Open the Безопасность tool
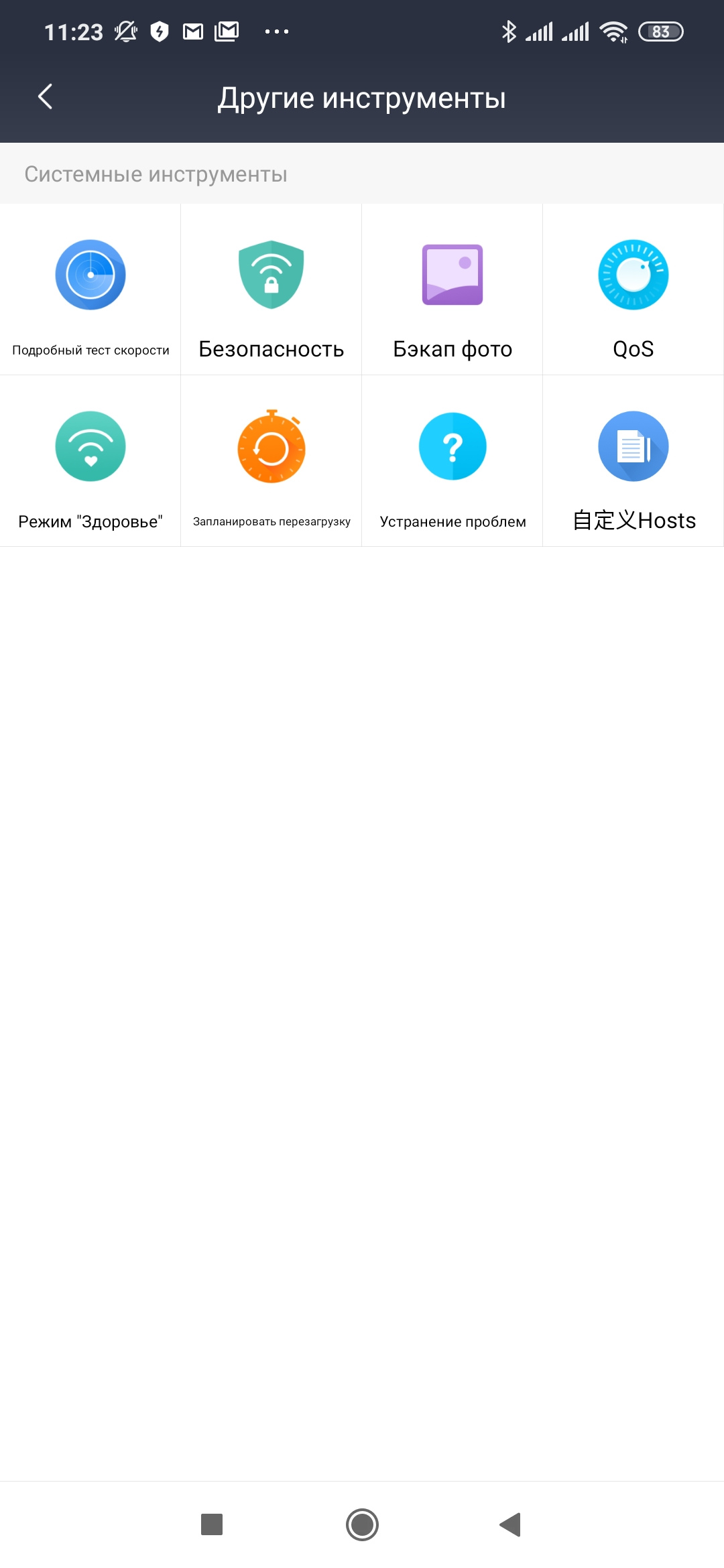Screen dimensions: 724x1568 [271, 289]
